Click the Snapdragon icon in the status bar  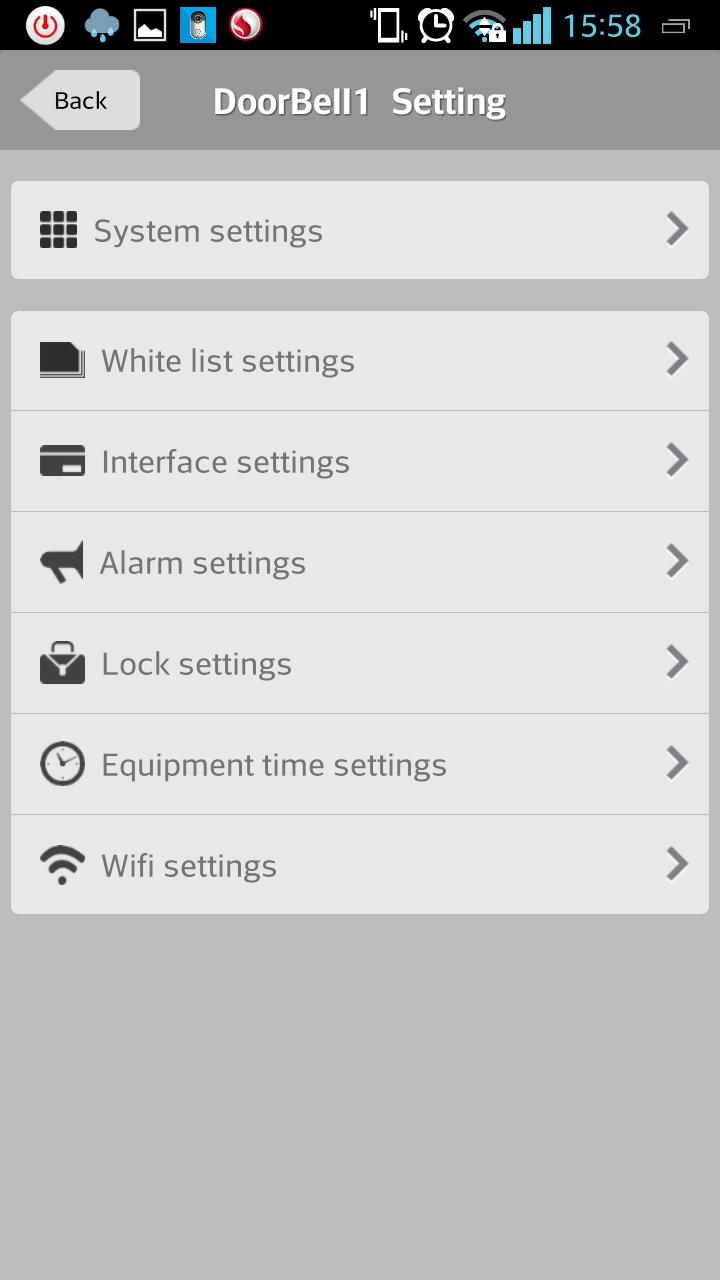tap(245, 25)
